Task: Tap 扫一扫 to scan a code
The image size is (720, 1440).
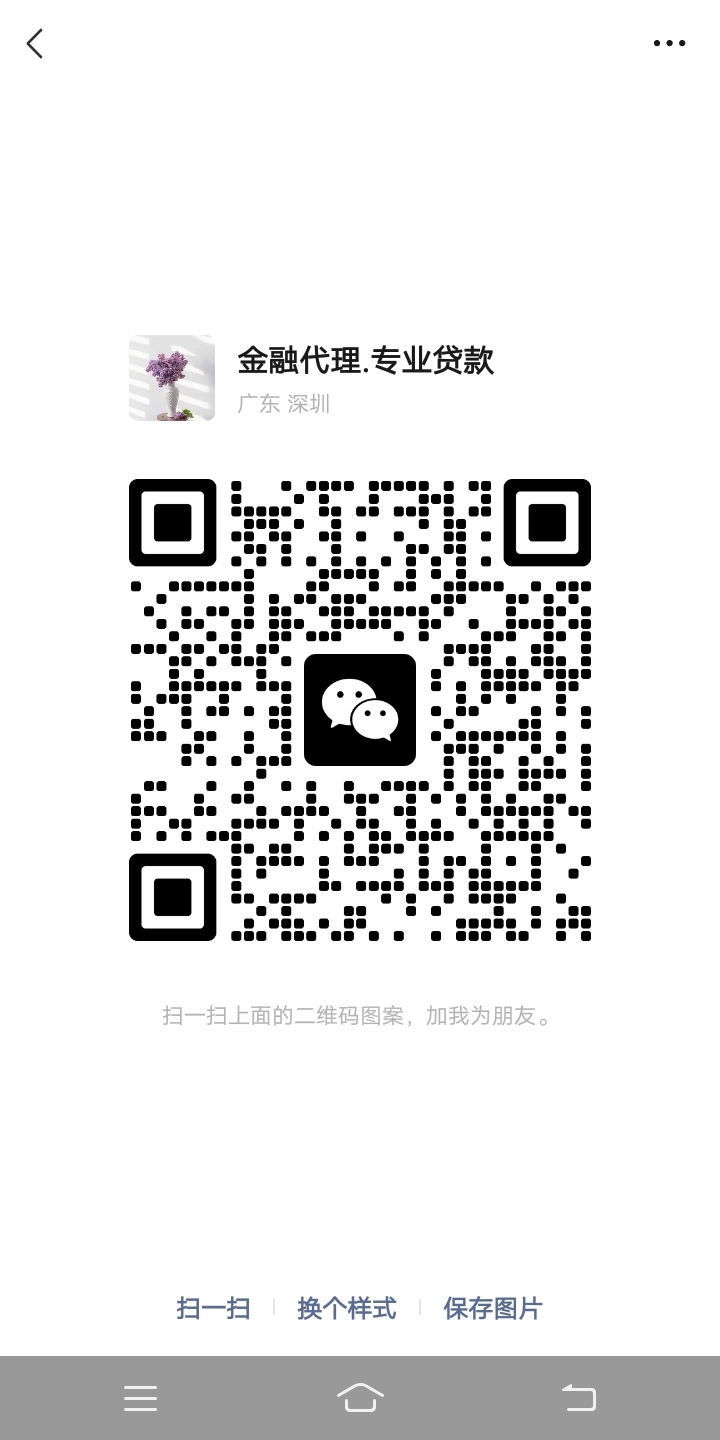Action: click(x=213, y=1308)
